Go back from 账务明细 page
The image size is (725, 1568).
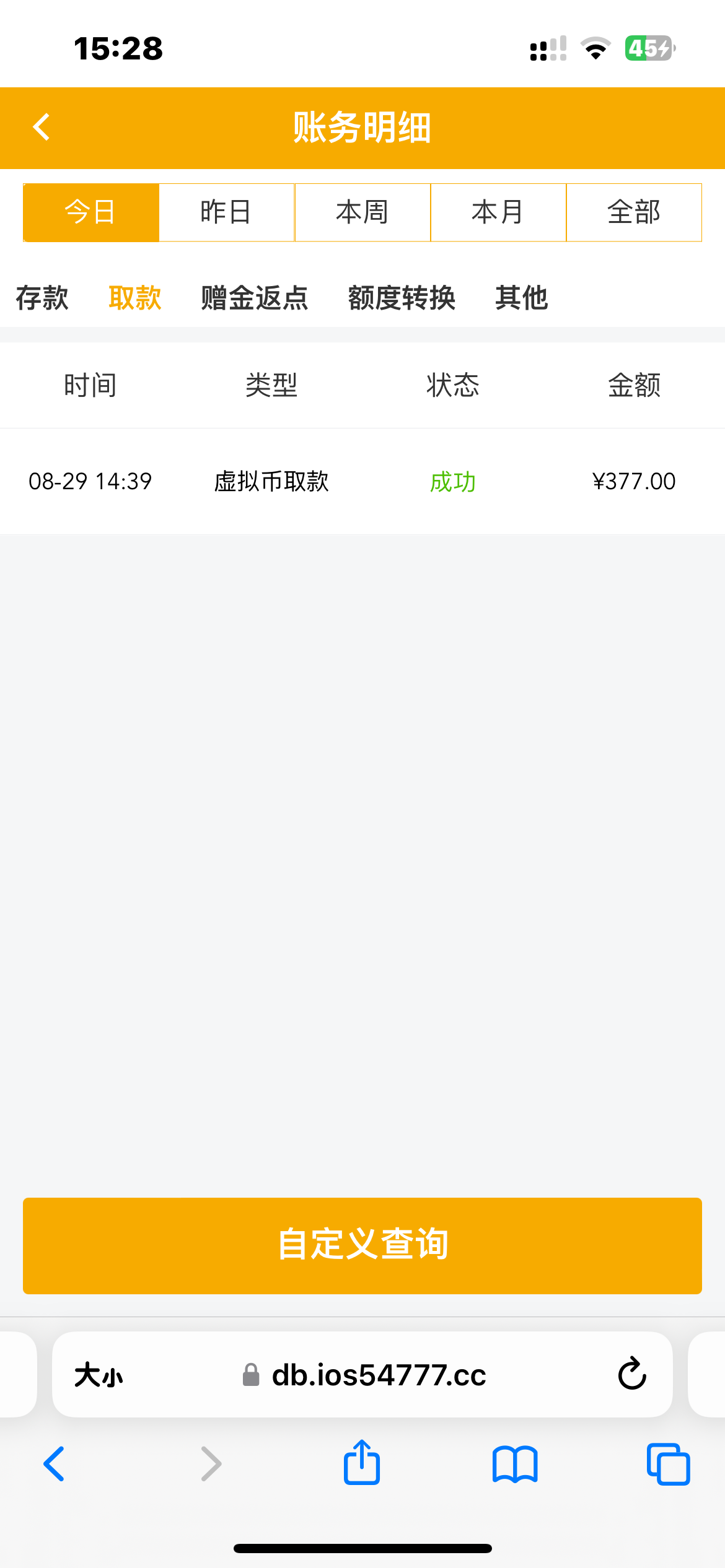point(42,128)
